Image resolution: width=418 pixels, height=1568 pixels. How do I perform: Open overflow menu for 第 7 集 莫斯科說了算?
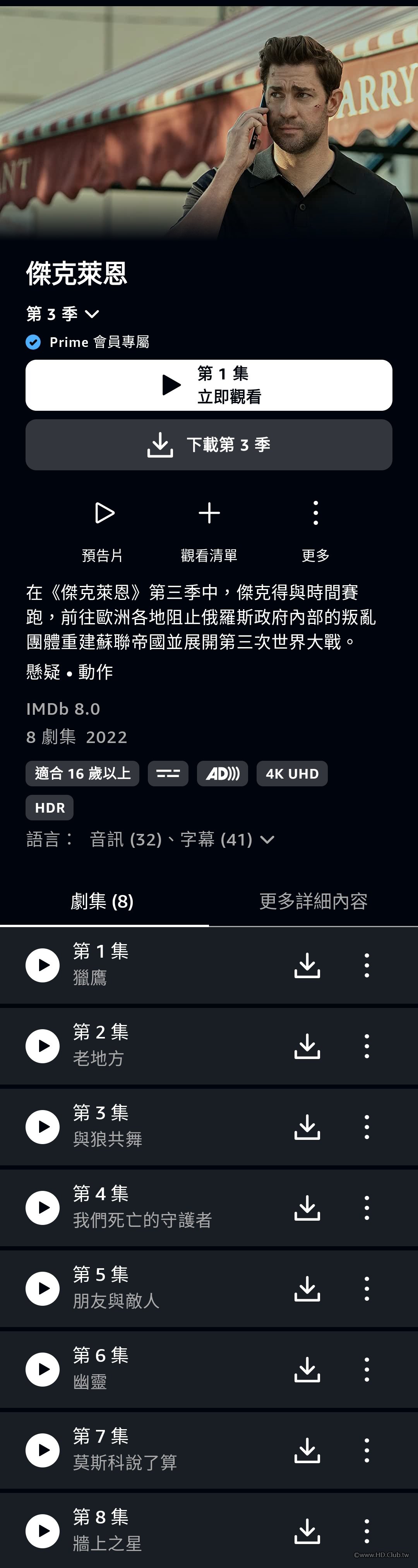[x=366, y=1450]
